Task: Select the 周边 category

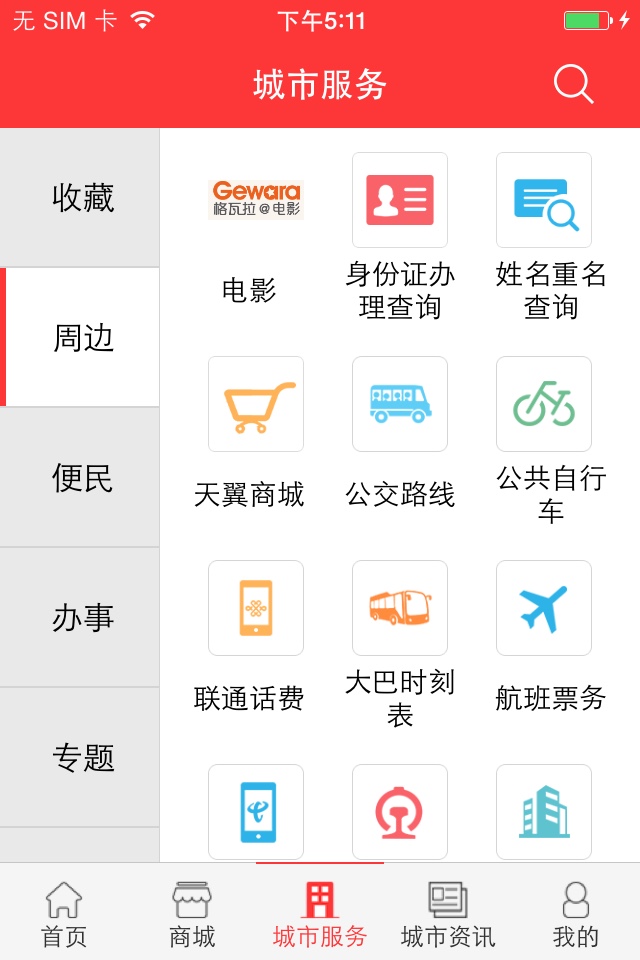Action: 83,338
